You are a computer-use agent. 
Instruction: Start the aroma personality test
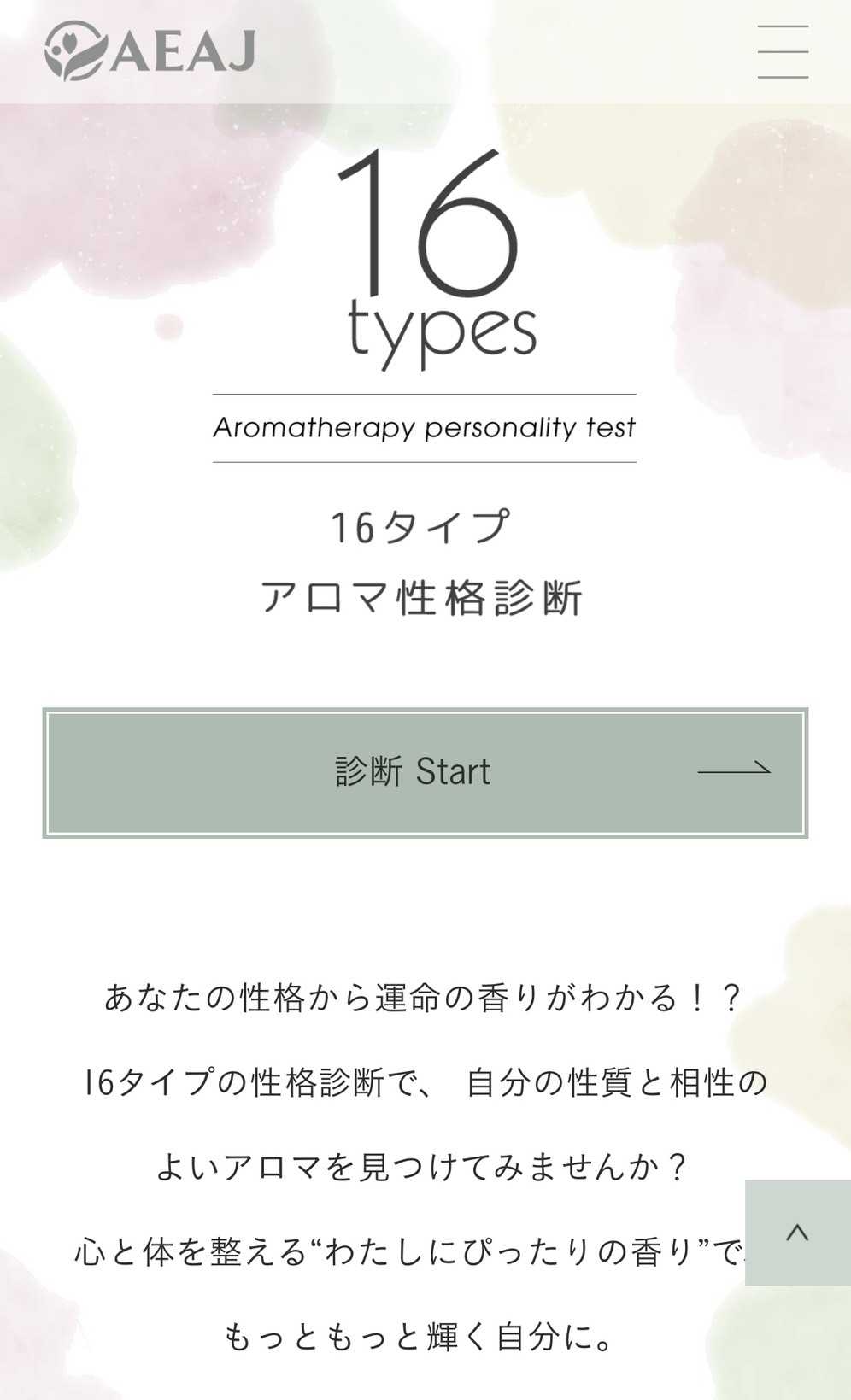pyautogui.click(x=425, y=772)
